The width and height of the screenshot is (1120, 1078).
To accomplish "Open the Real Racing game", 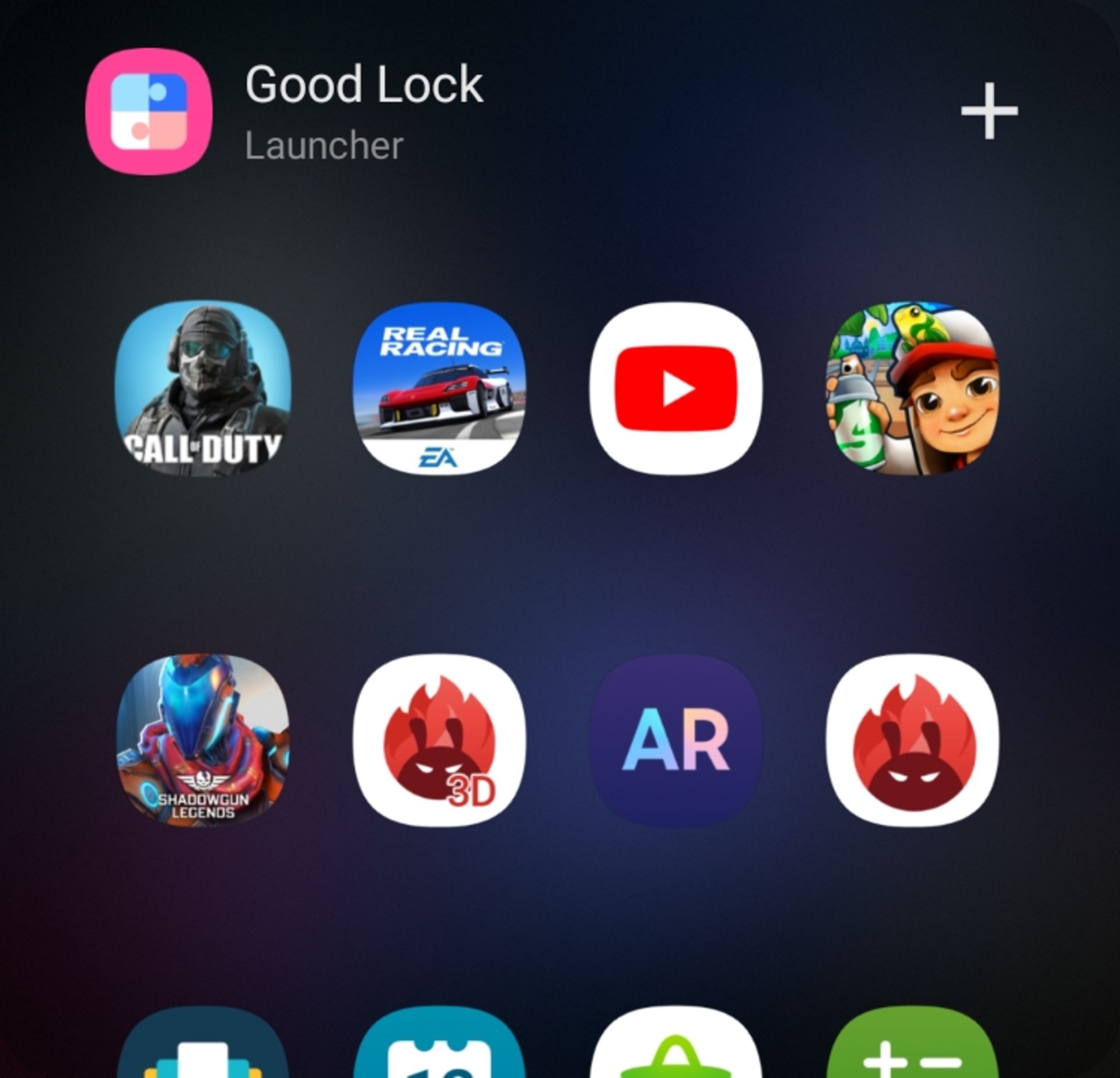I will point(440,388).
